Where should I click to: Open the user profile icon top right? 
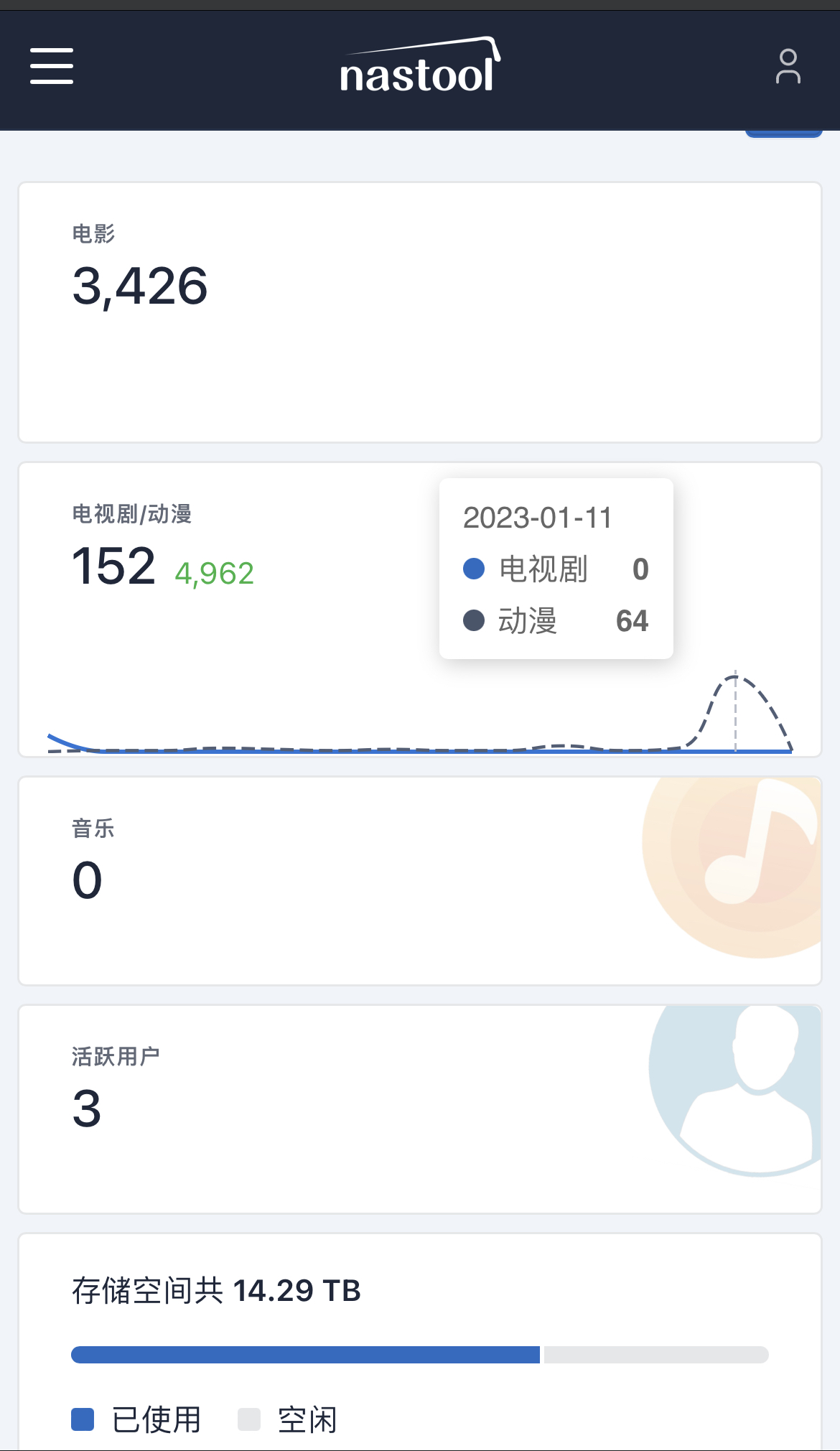point(788,67)
